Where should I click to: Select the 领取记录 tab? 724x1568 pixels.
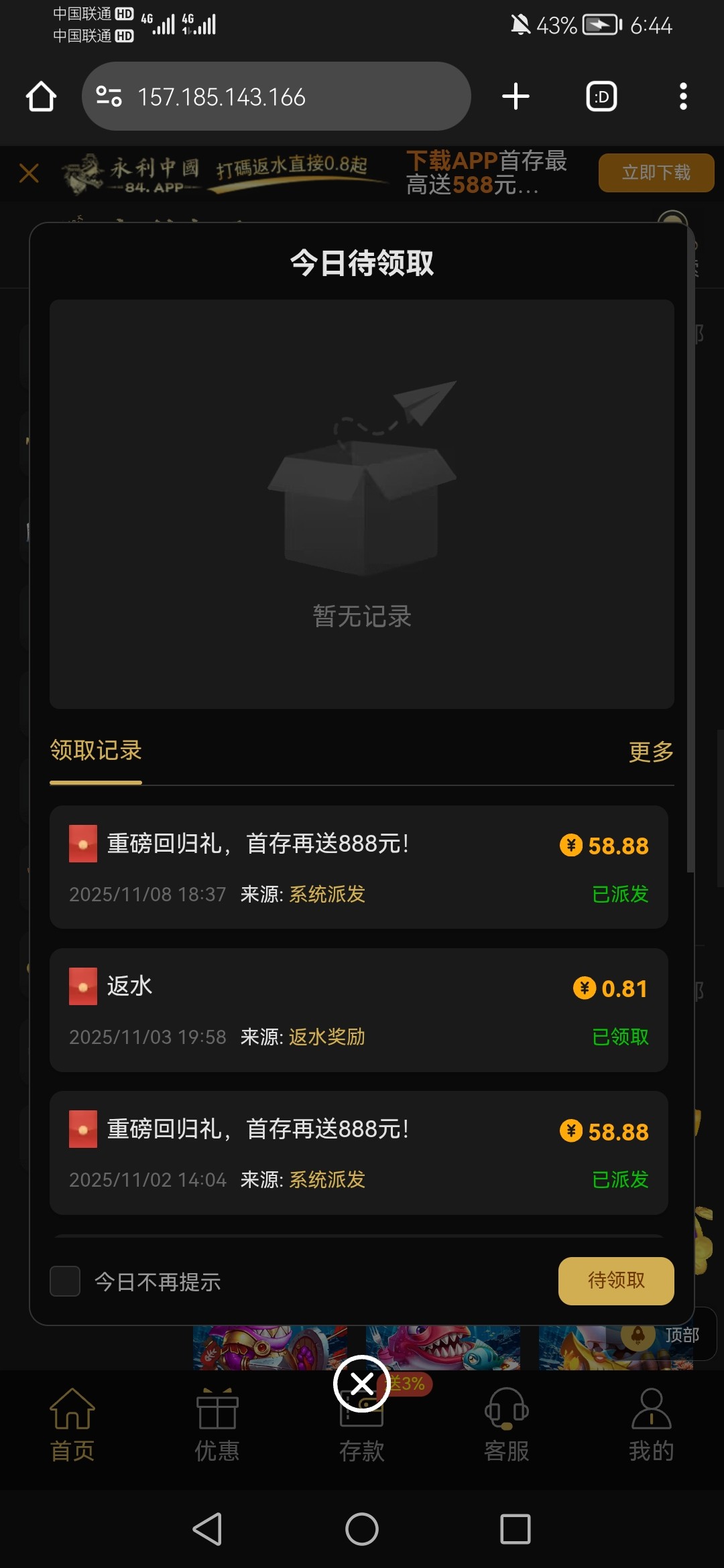pos(95,752)
